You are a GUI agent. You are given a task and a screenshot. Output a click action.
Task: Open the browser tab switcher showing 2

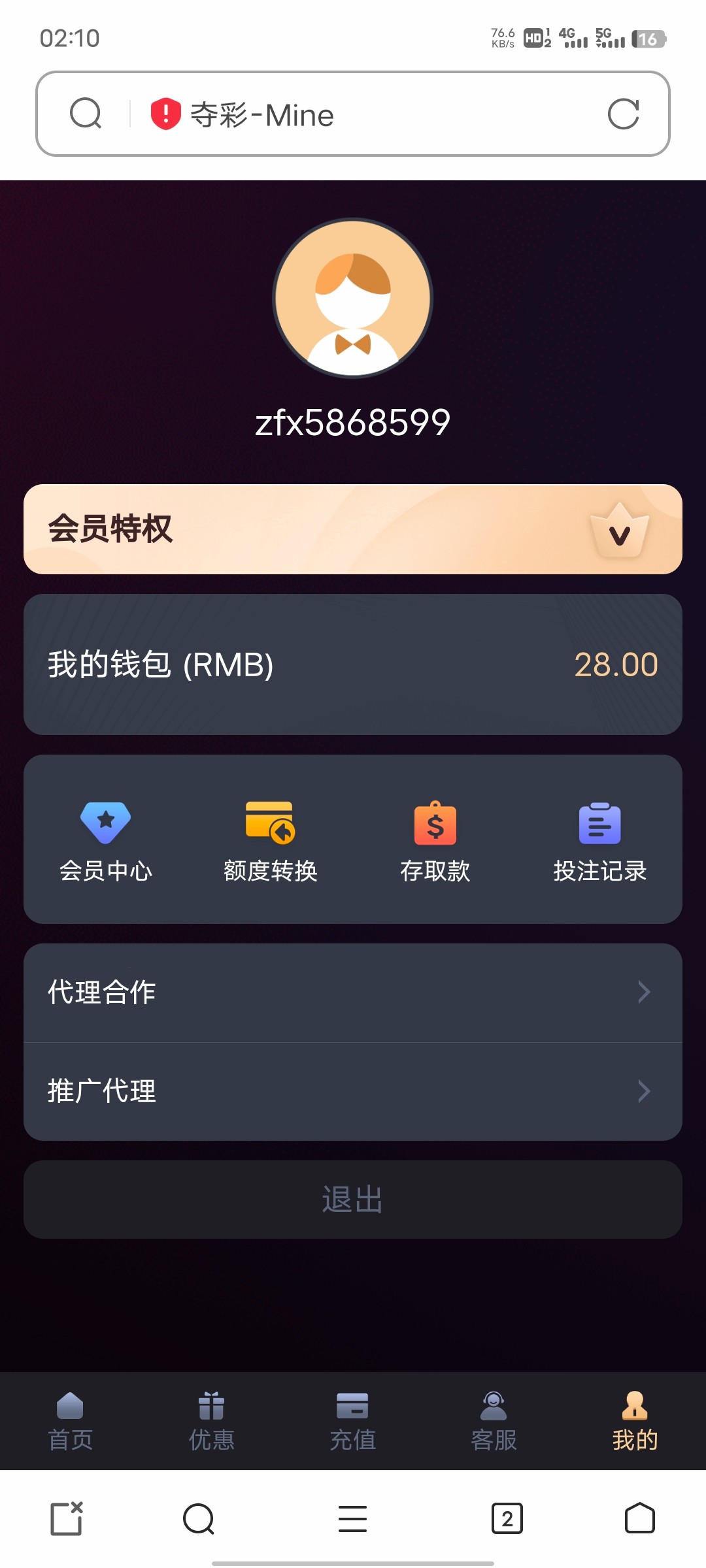(507, 1518)
